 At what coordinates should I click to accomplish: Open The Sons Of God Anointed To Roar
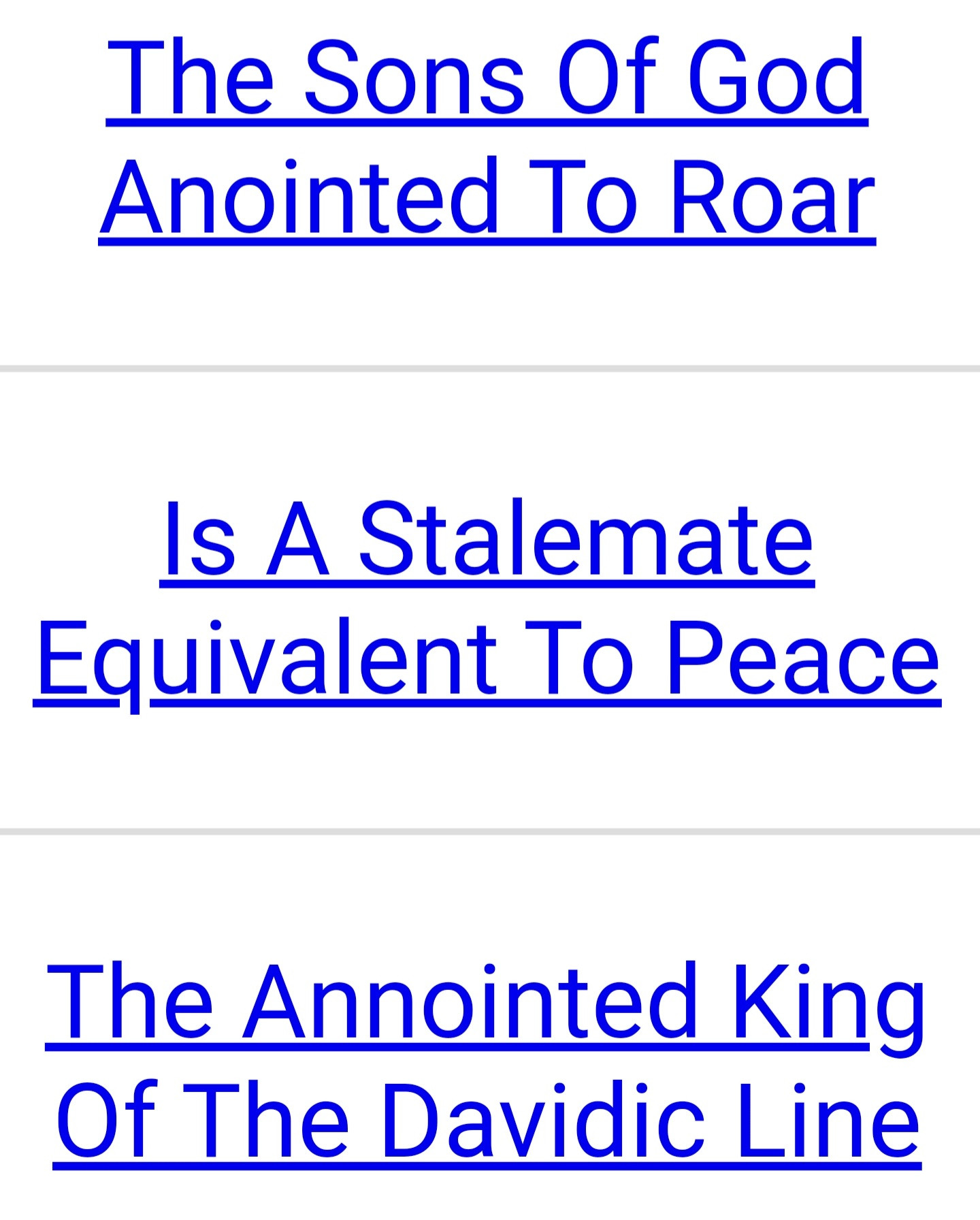click(x=487, y=136)
